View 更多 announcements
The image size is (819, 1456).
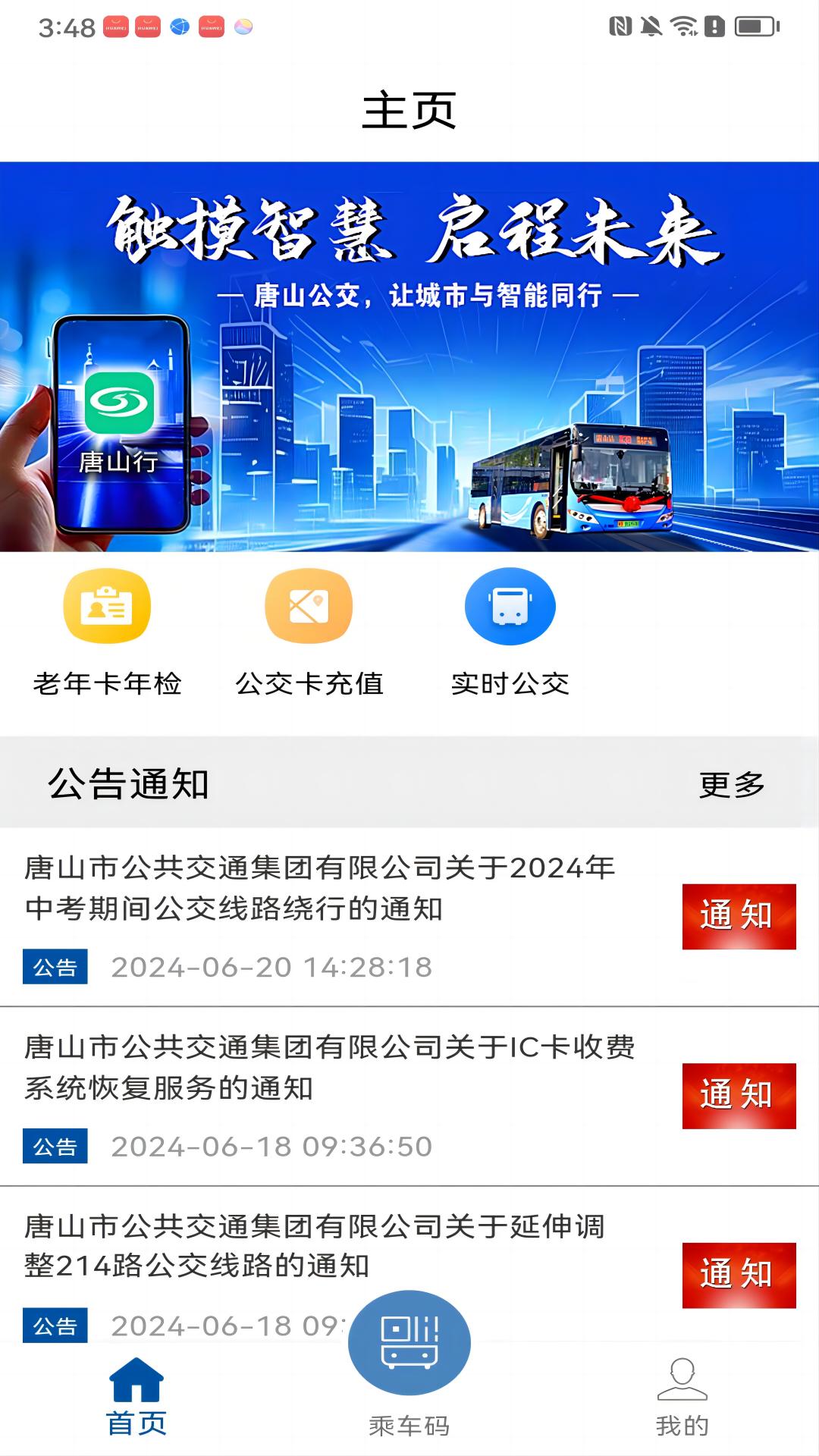pyautogui.click(x=731, y=784)
